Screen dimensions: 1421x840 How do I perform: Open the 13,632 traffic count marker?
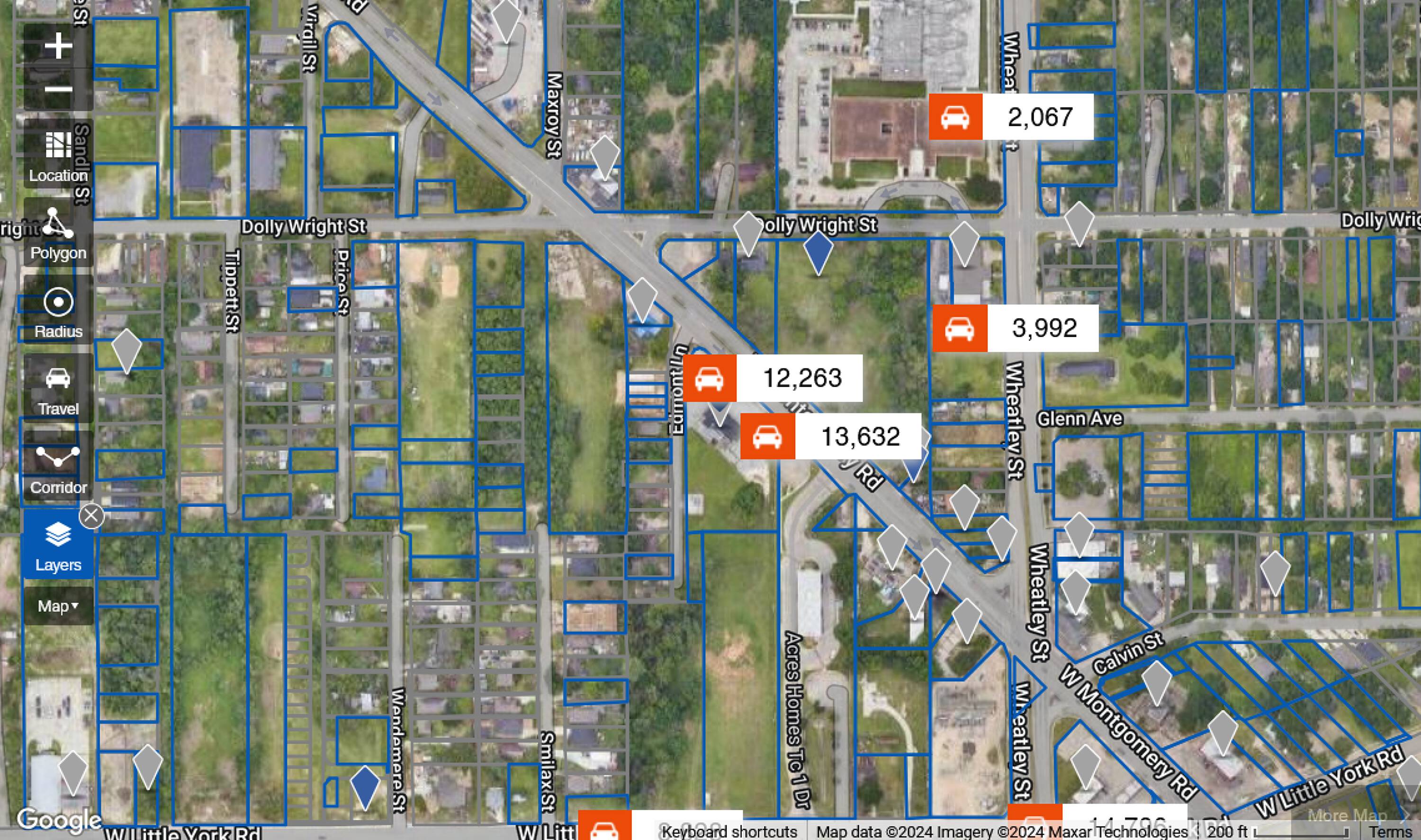pyautogui.click(x=830, y=437)
